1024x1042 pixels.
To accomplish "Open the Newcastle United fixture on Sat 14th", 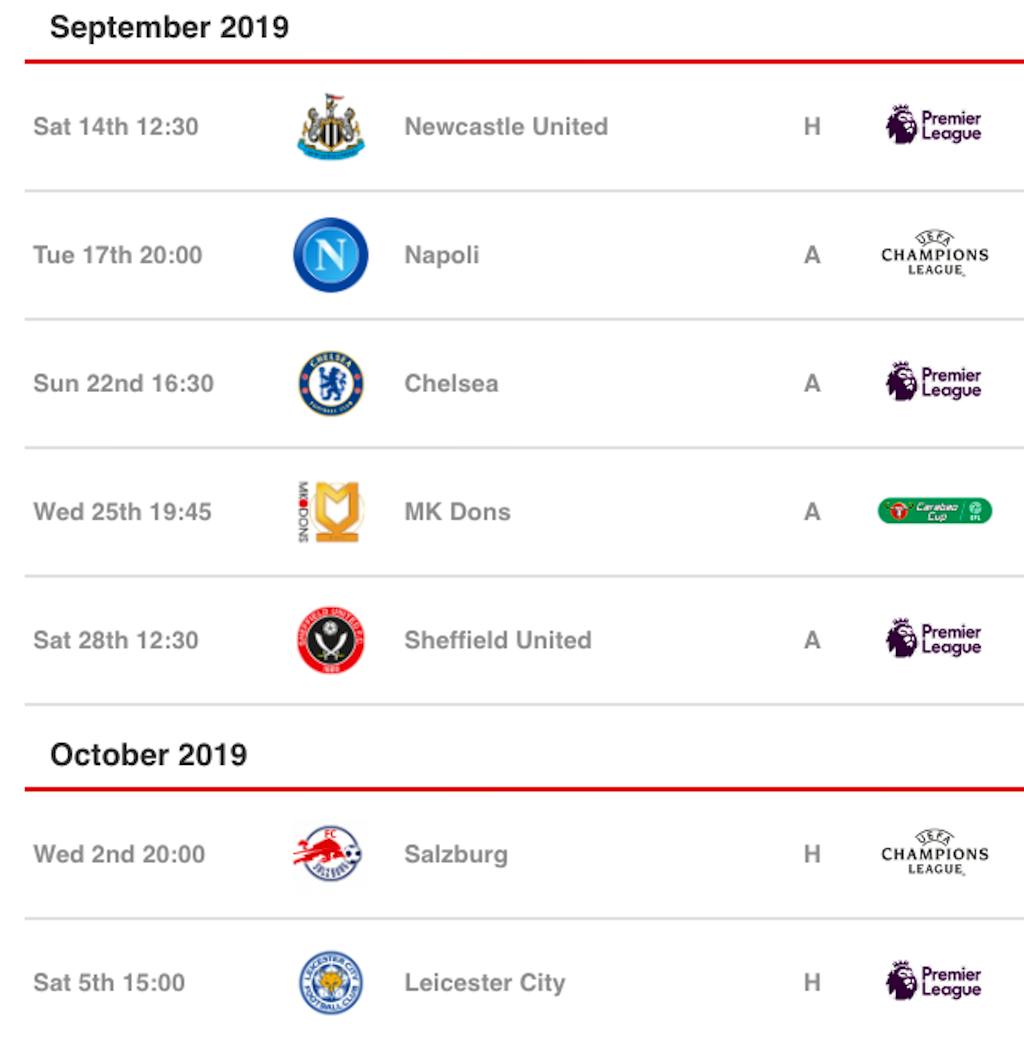I will [505, 127].
